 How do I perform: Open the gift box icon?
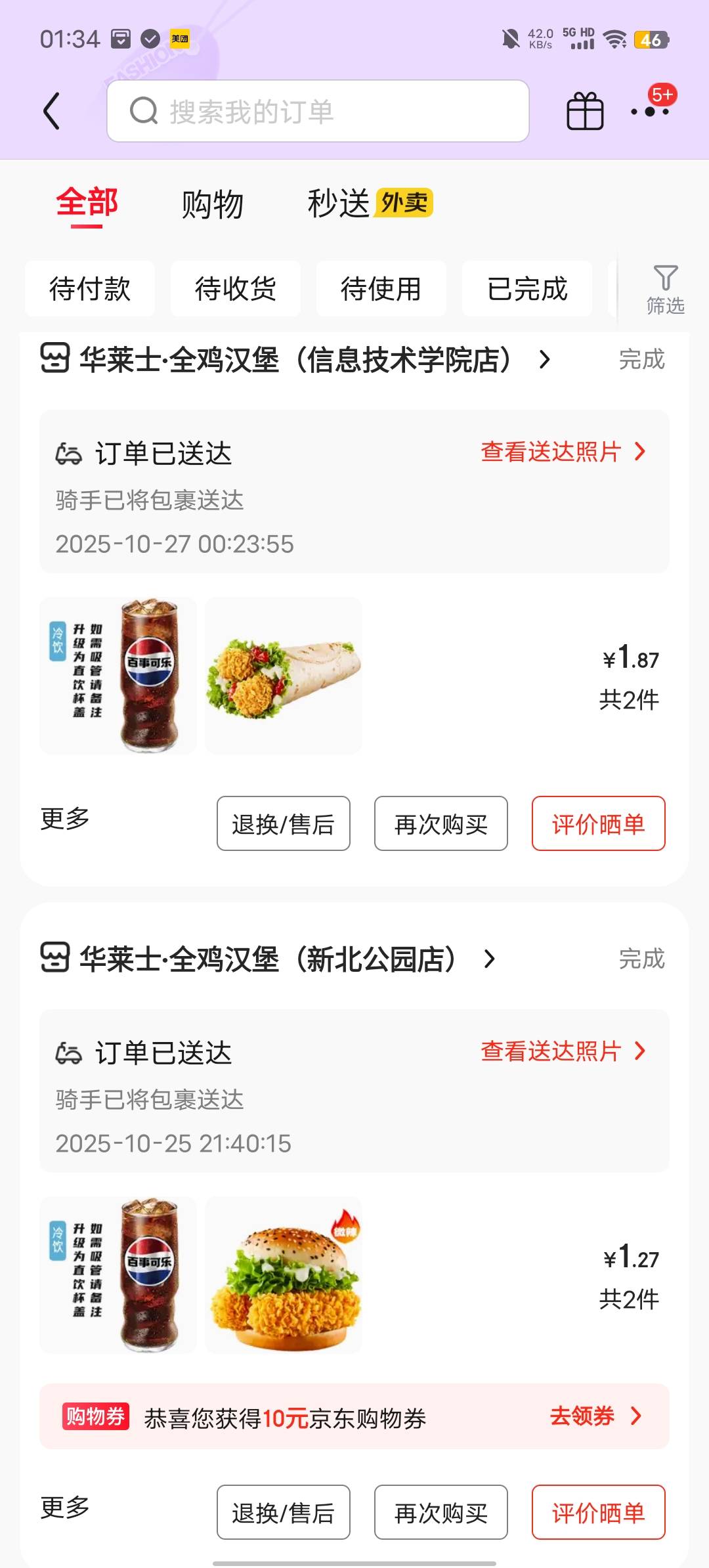tap(584, 111)
